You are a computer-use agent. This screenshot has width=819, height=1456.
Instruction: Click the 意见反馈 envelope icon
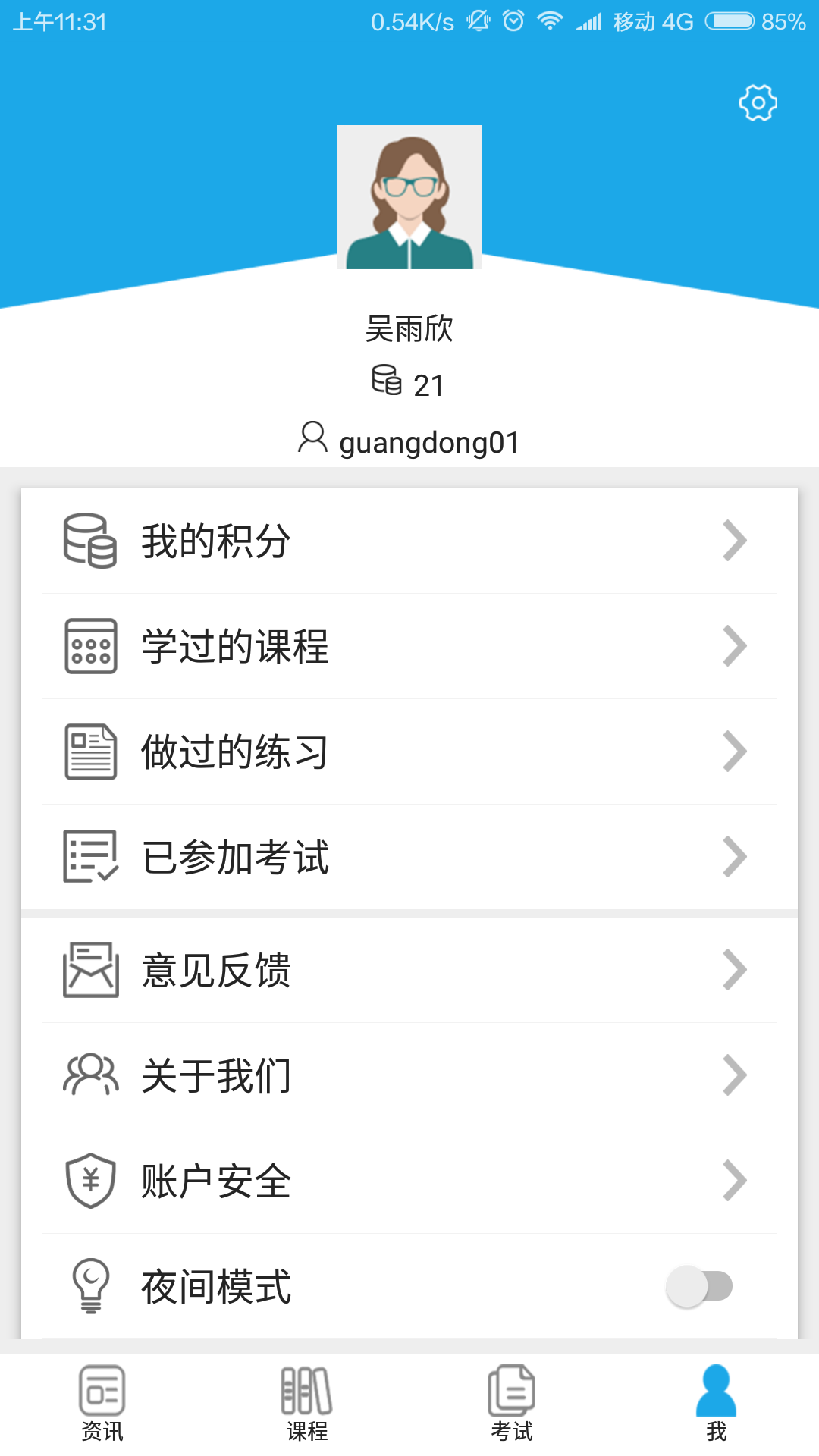tap(89, 970)
